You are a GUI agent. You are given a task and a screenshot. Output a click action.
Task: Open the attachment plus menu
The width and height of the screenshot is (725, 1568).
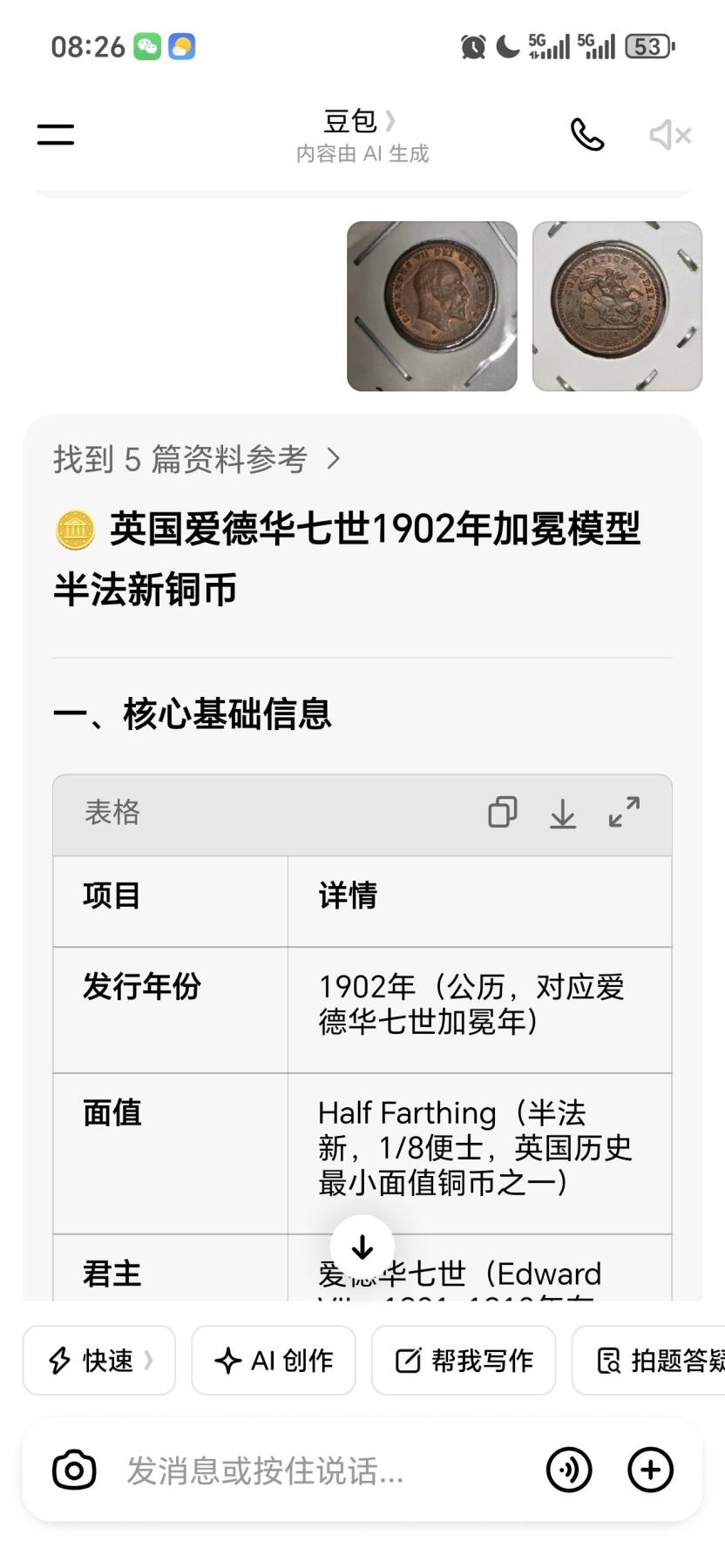tap(649, 1470)
